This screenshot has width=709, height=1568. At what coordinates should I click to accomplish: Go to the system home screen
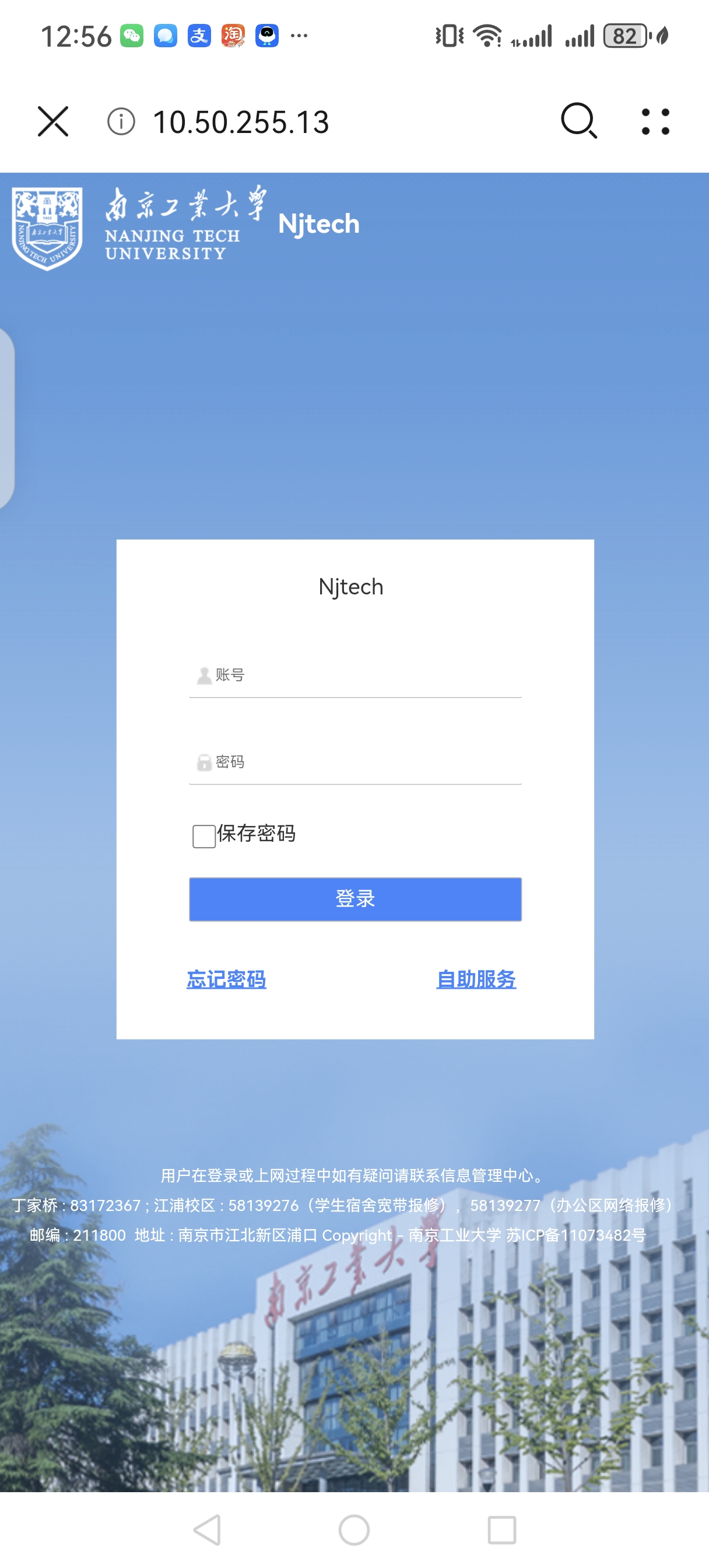354,1529
